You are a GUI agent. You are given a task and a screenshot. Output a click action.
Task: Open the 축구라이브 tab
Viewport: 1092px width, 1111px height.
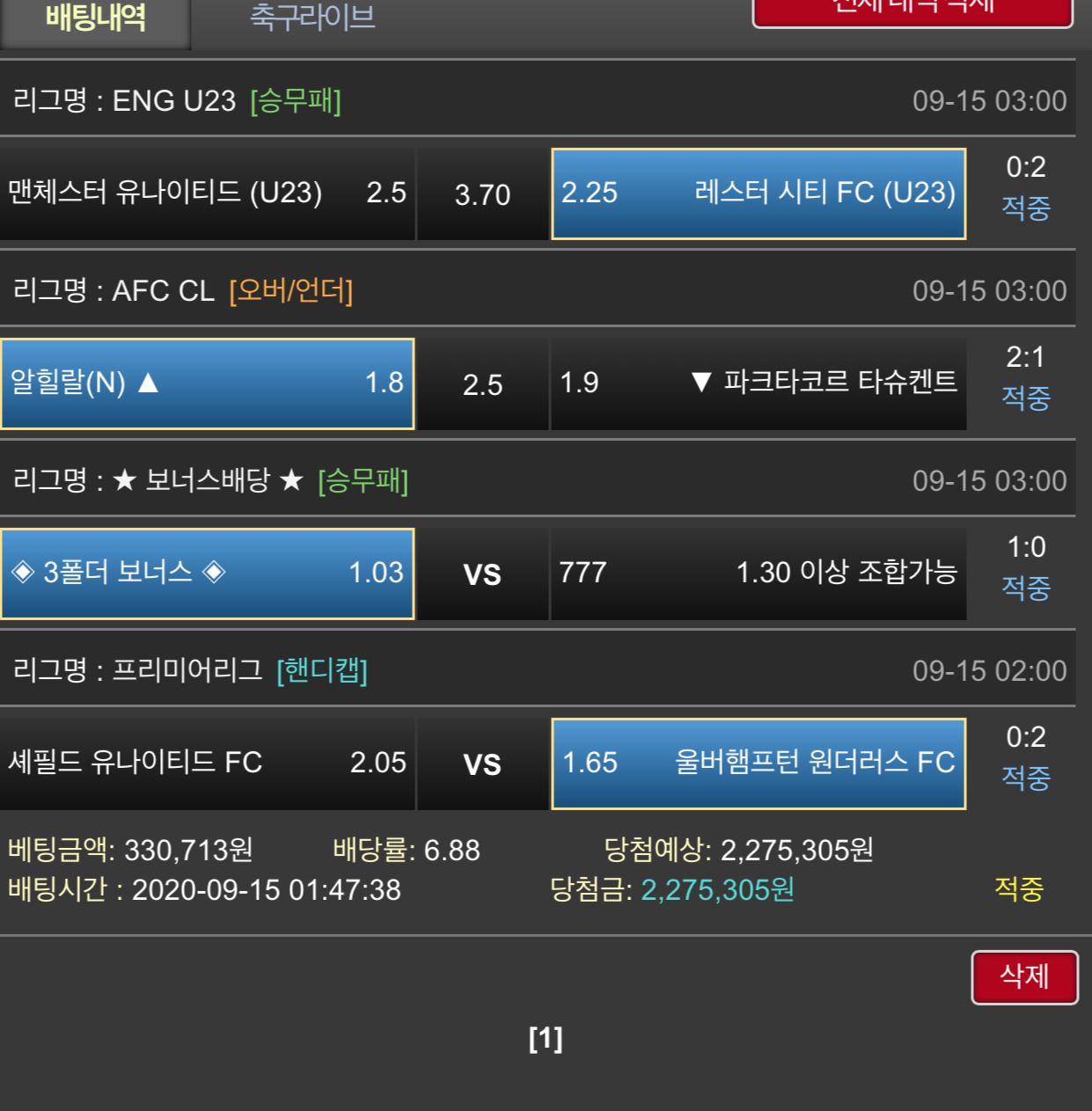point(312,18)
